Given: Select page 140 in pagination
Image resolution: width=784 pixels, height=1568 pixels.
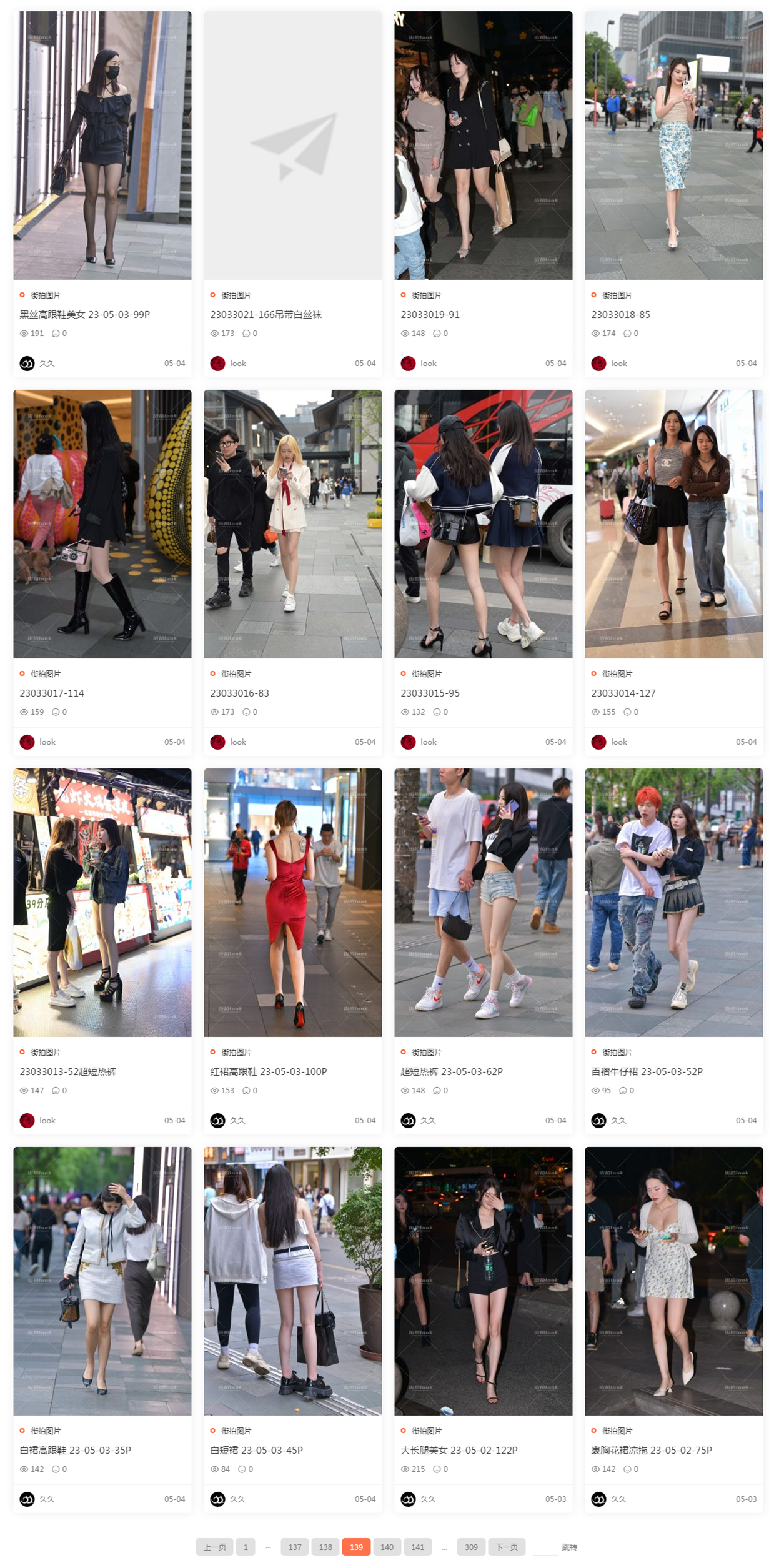Looking at the screenshot, I should pos(387,1547).
